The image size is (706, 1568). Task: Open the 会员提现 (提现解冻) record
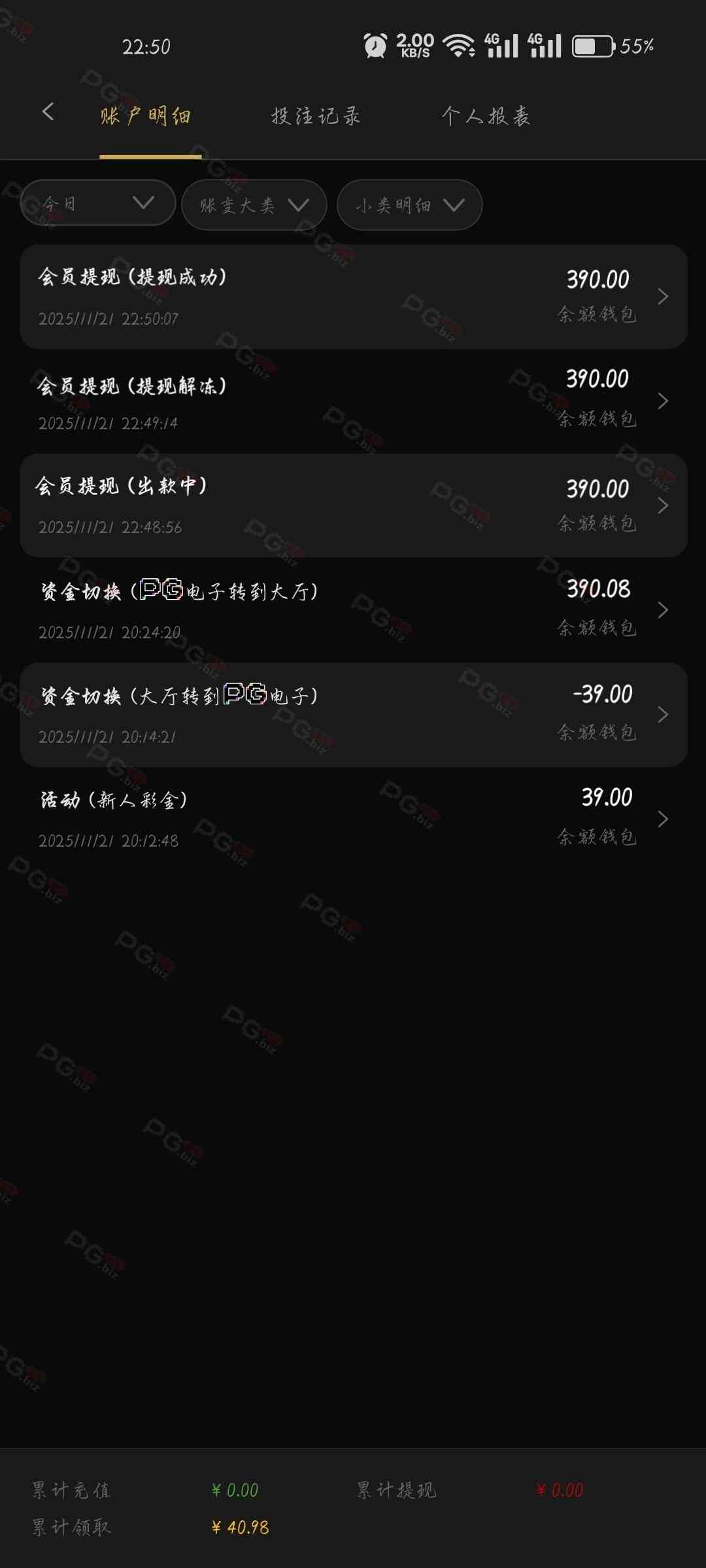(353, 401)
